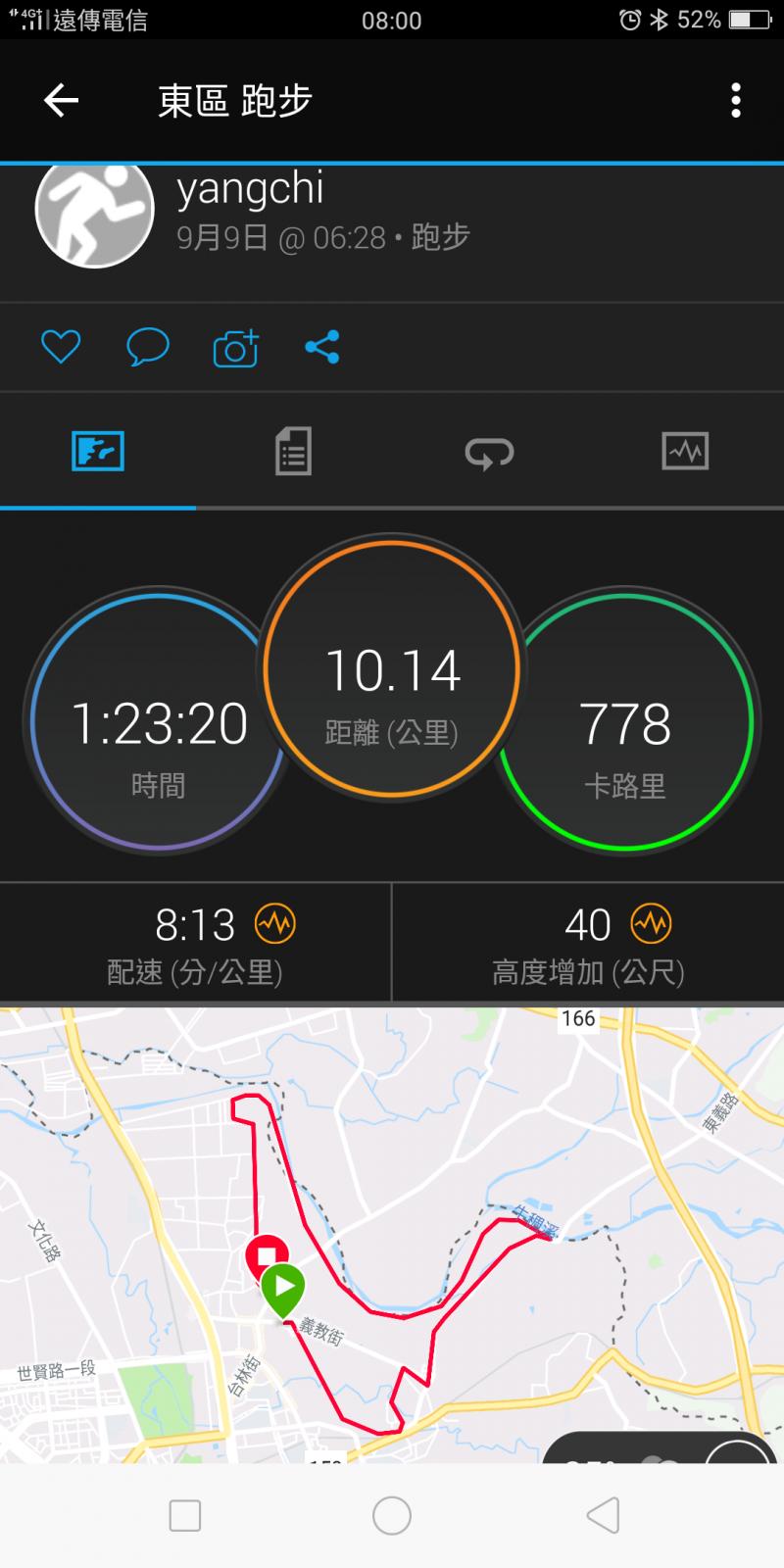Image resolution: width=784 pixels, height=1568 pixels.
Task: Add a photo to the activity
Action: click(x=235, y=348)
